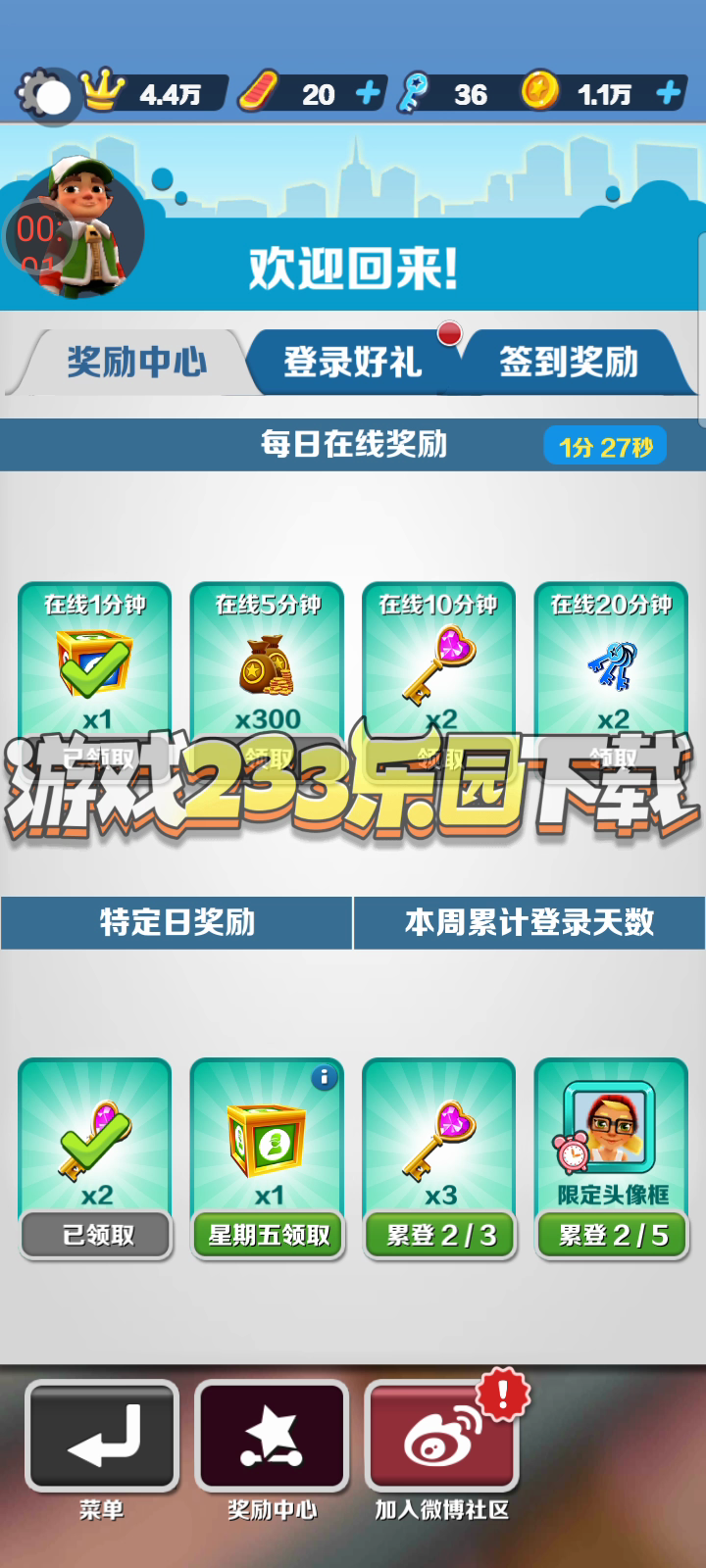Claim the 在线20分钟 blue keys reward

[x=612, y=757]
